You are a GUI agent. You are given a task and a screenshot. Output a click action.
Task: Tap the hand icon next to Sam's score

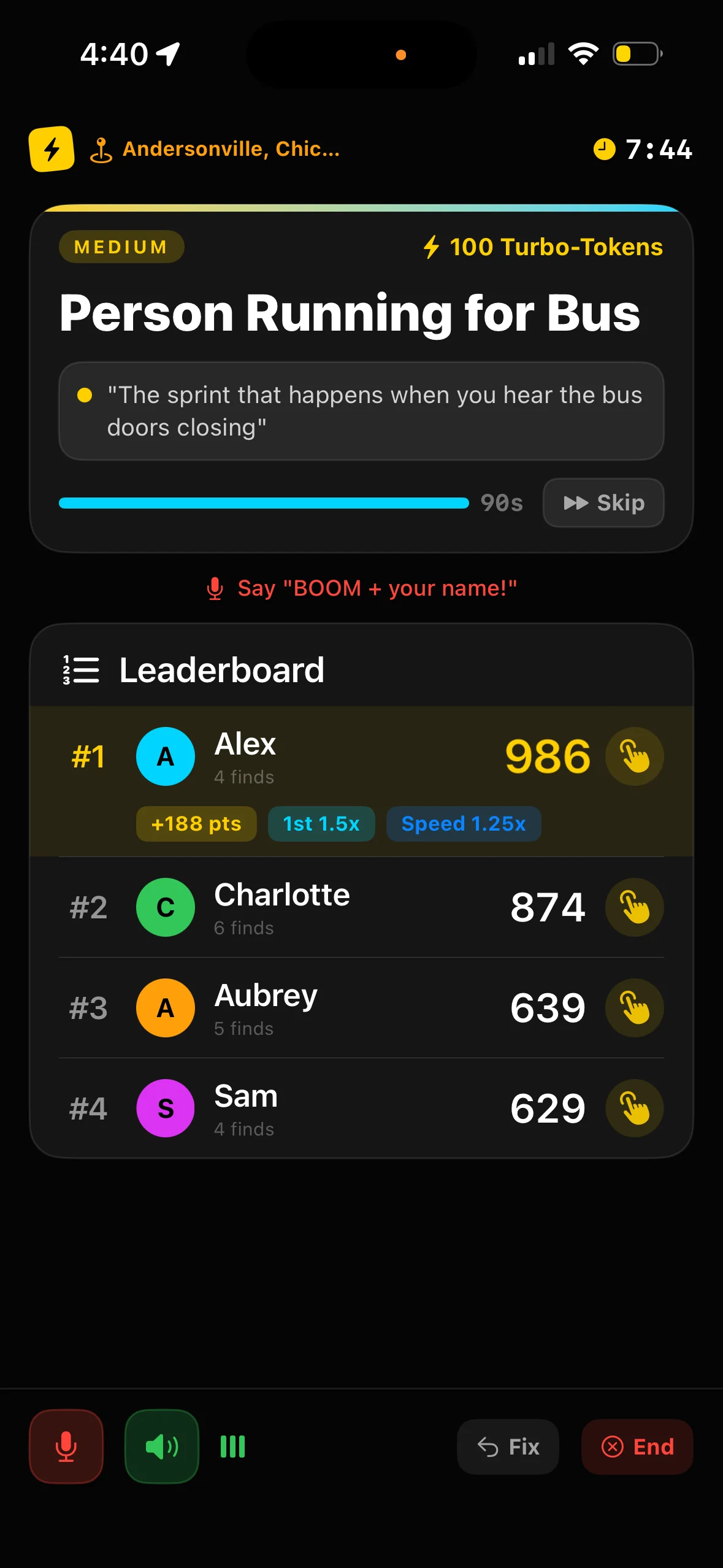(x=634, y=1108)
